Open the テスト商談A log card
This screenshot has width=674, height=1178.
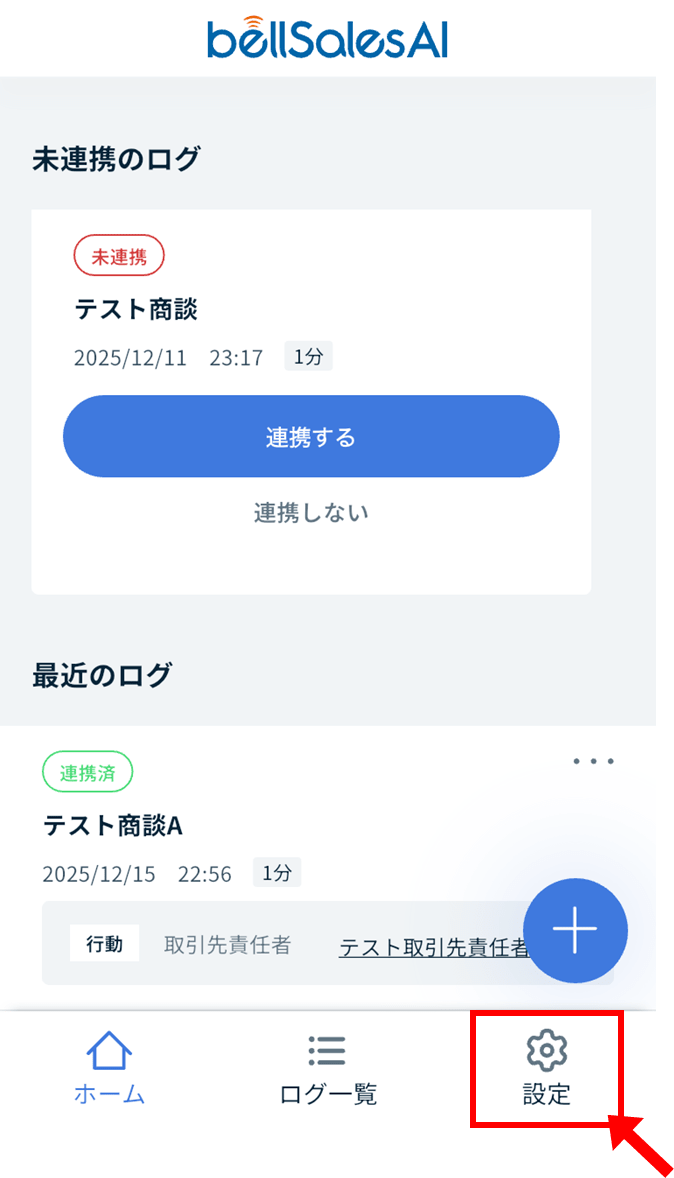(x=113, y=826)
